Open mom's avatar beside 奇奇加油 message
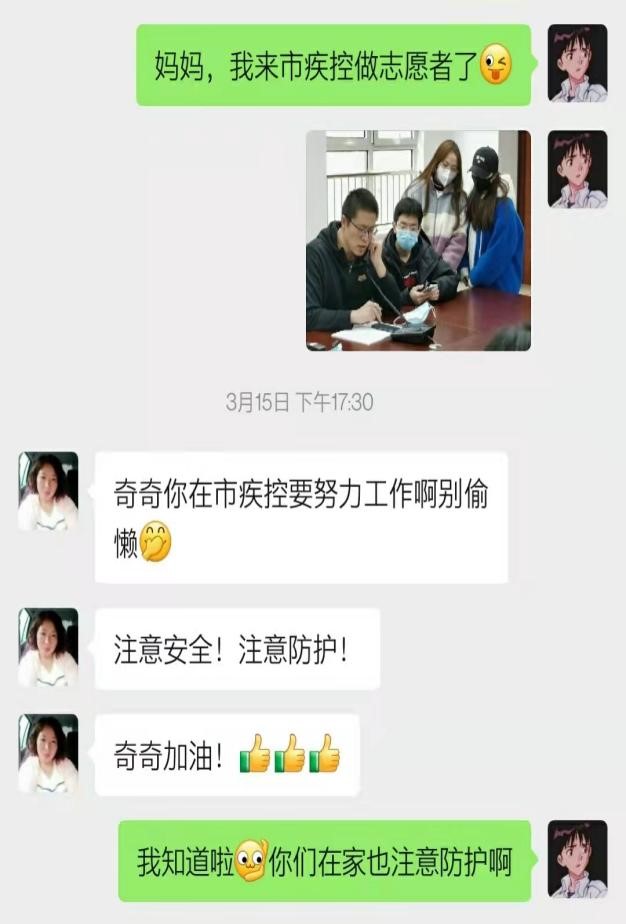 tap(48, 754)
